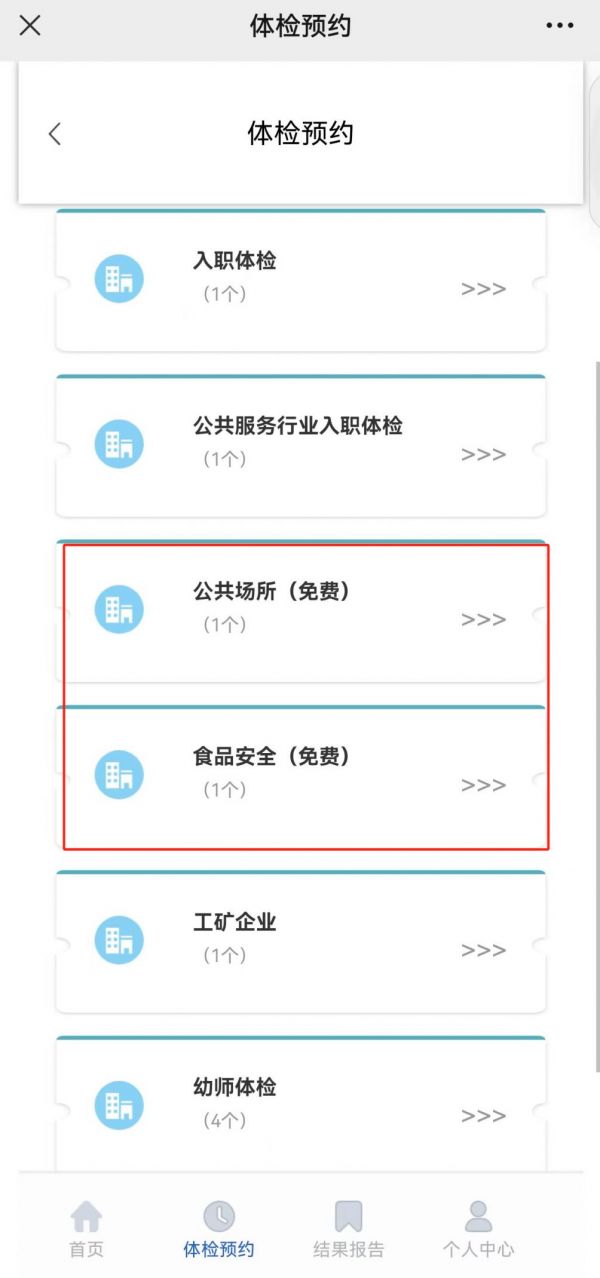Go to the 结果报告 tab

348,1229
